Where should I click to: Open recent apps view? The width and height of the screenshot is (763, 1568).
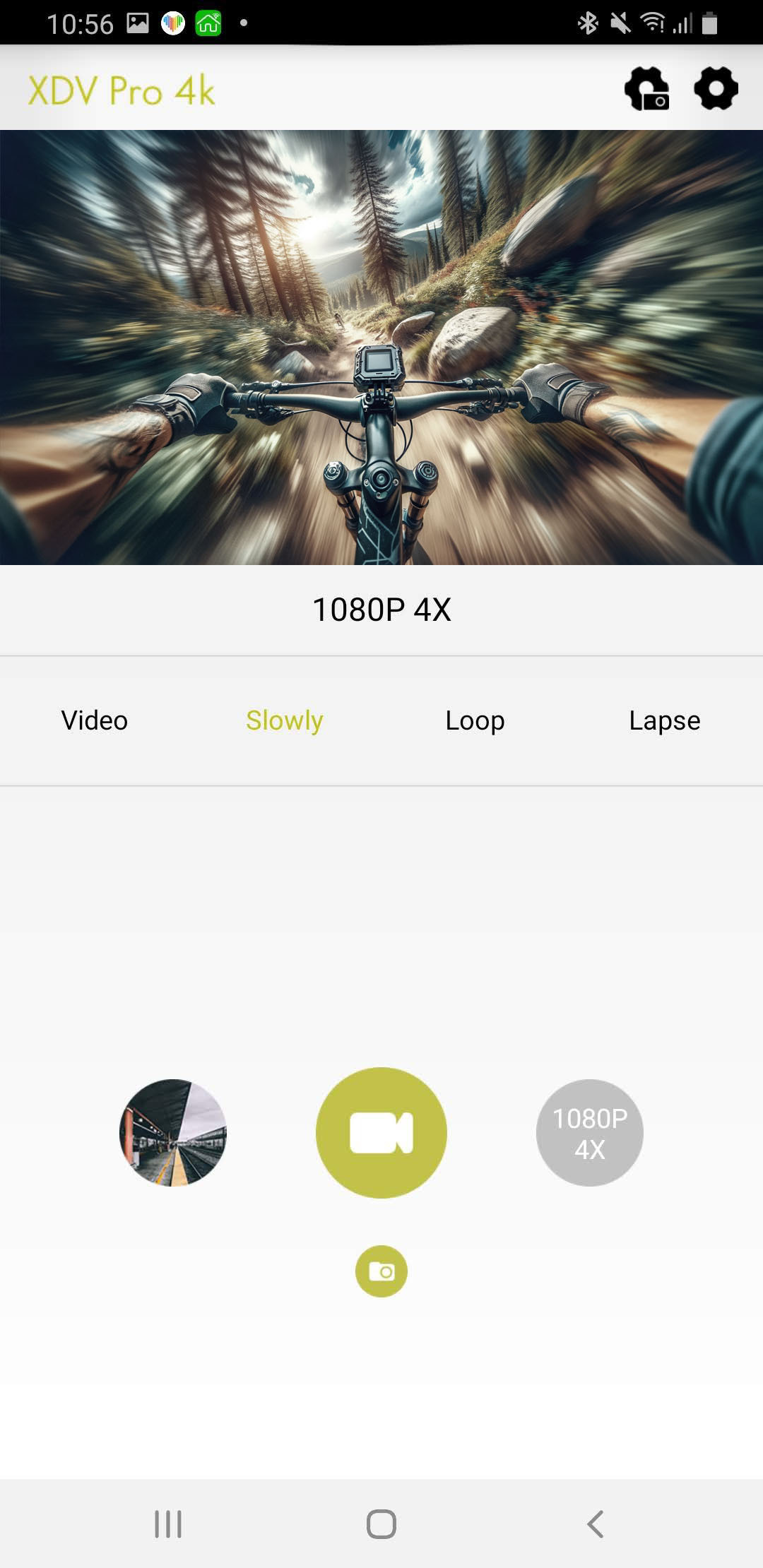[x=168, y=1524]
